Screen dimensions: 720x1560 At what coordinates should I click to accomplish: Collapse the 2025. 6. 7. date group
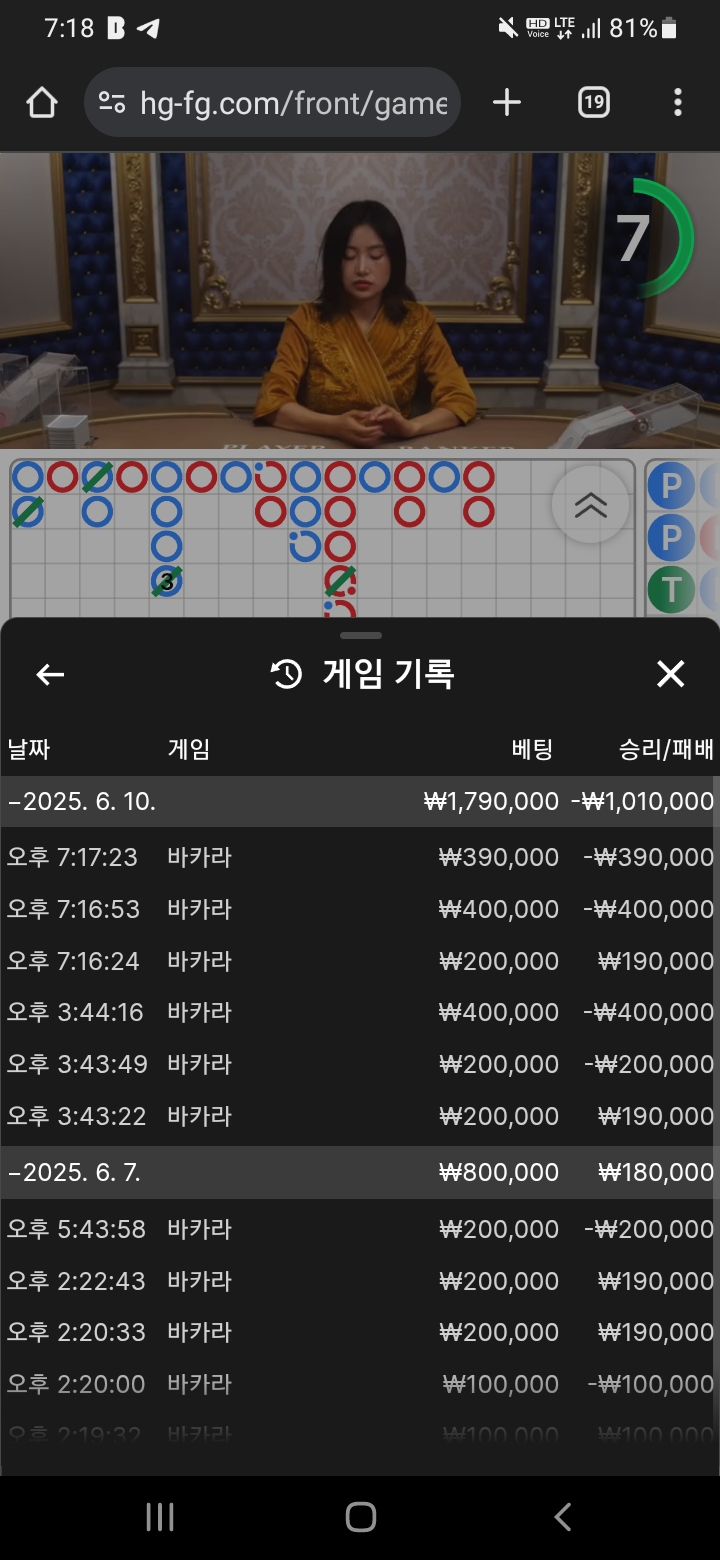click(360, 1173)
